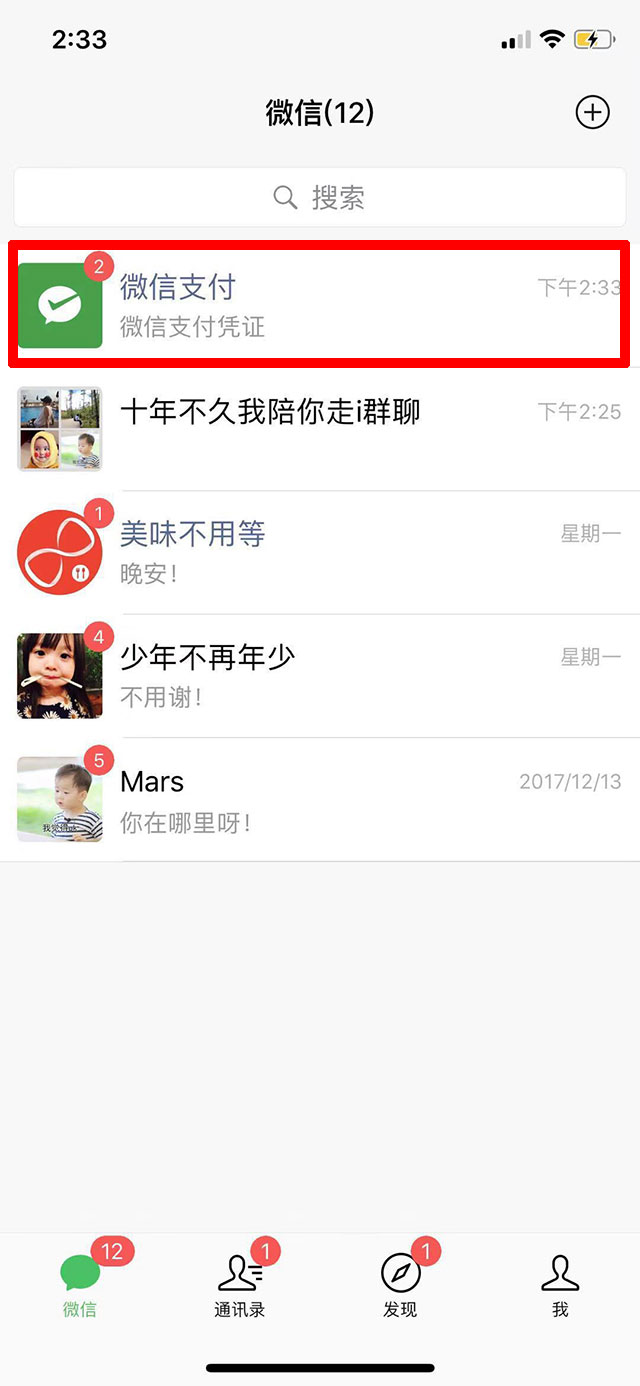
Task: Select the 微信 tab in bottom bar
Action: [x=80, y=1285]
